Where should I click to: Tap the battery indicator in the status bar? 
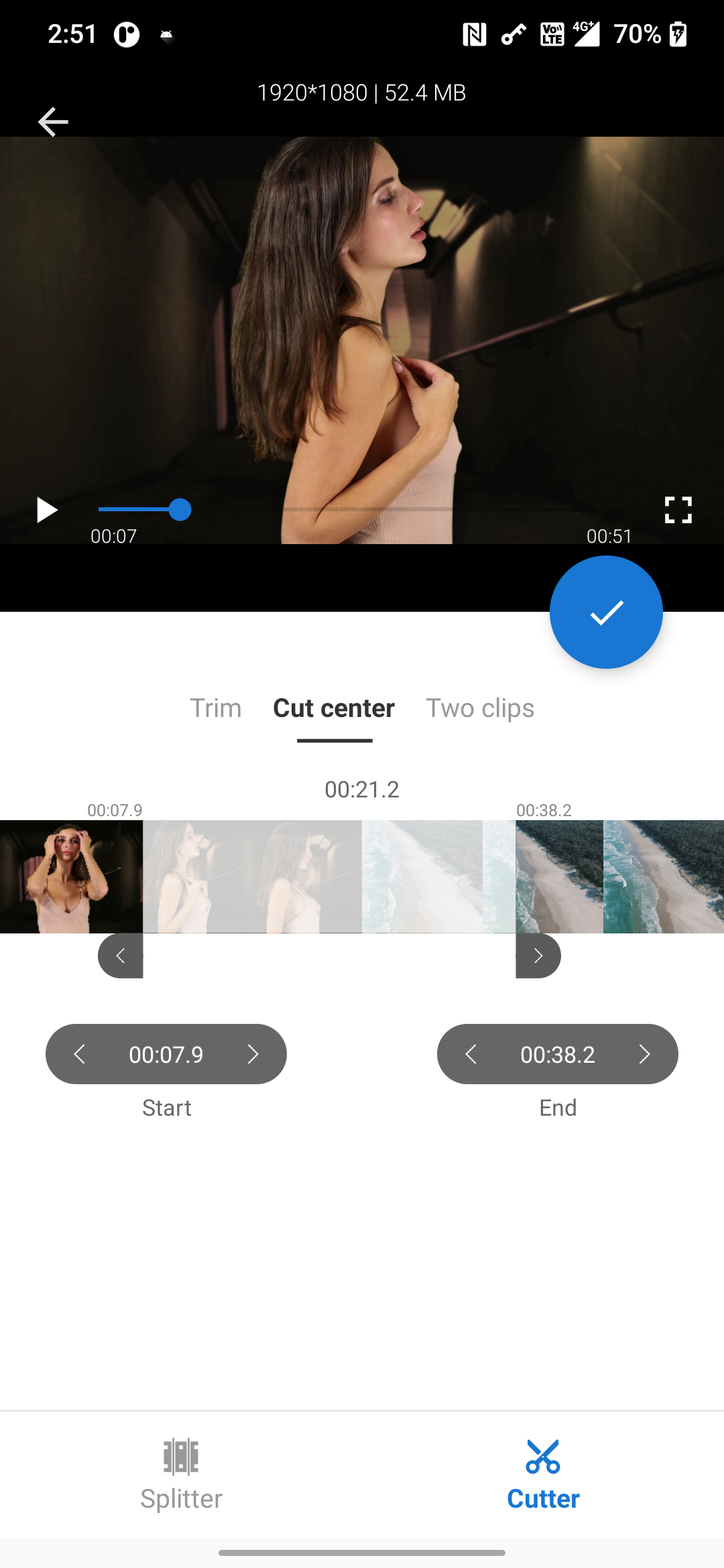[x=678, y=35]
